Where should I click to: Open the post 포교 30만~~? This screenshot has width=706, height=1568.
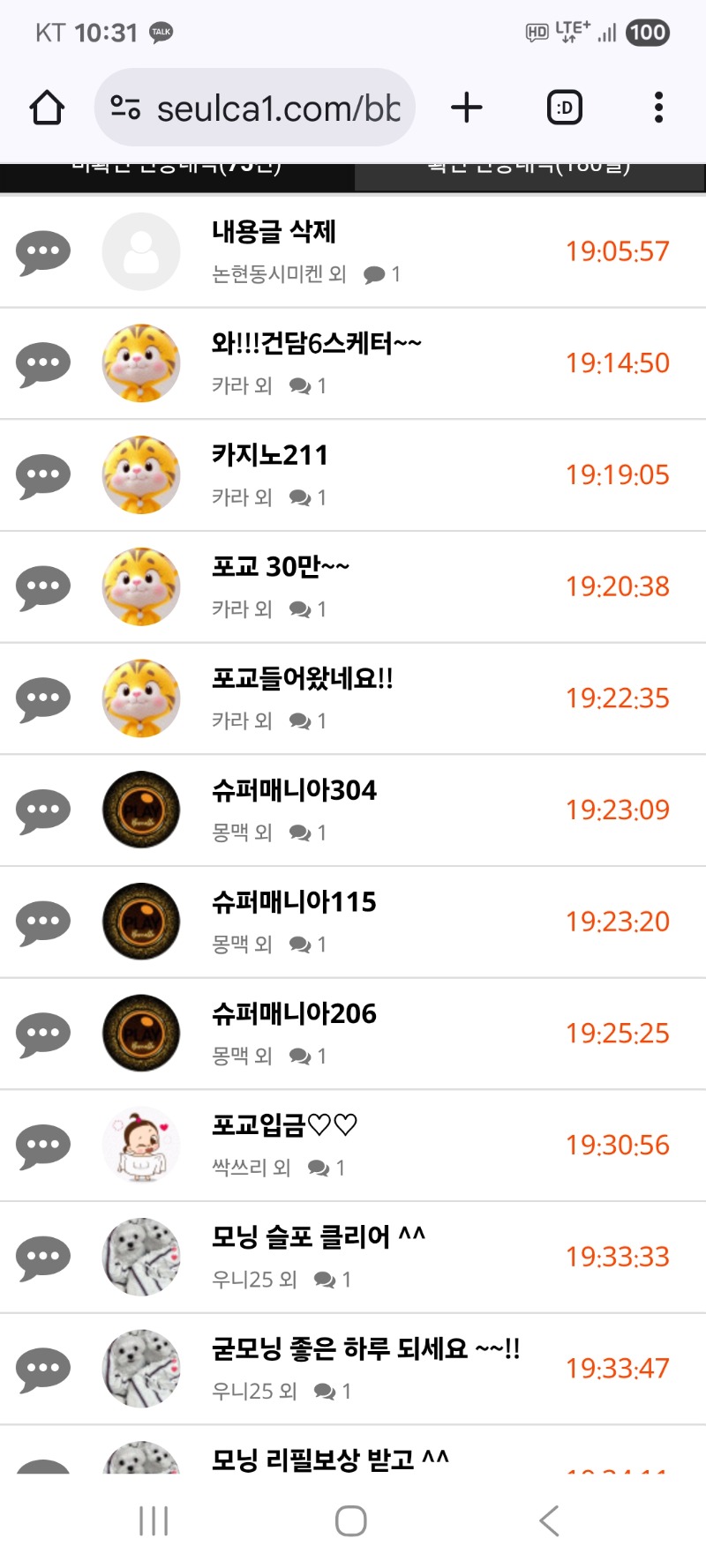(281, 566)
